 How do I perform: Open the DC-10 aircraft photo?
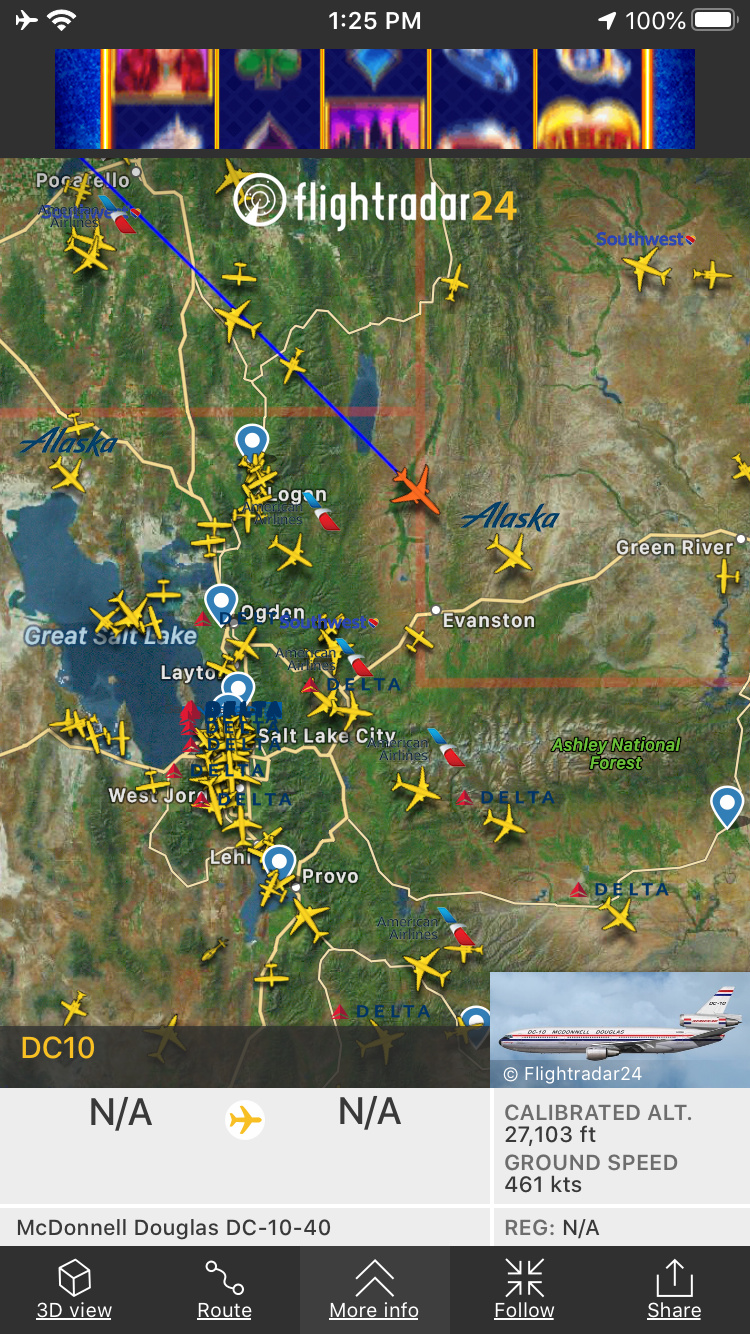click(619, 1029)
